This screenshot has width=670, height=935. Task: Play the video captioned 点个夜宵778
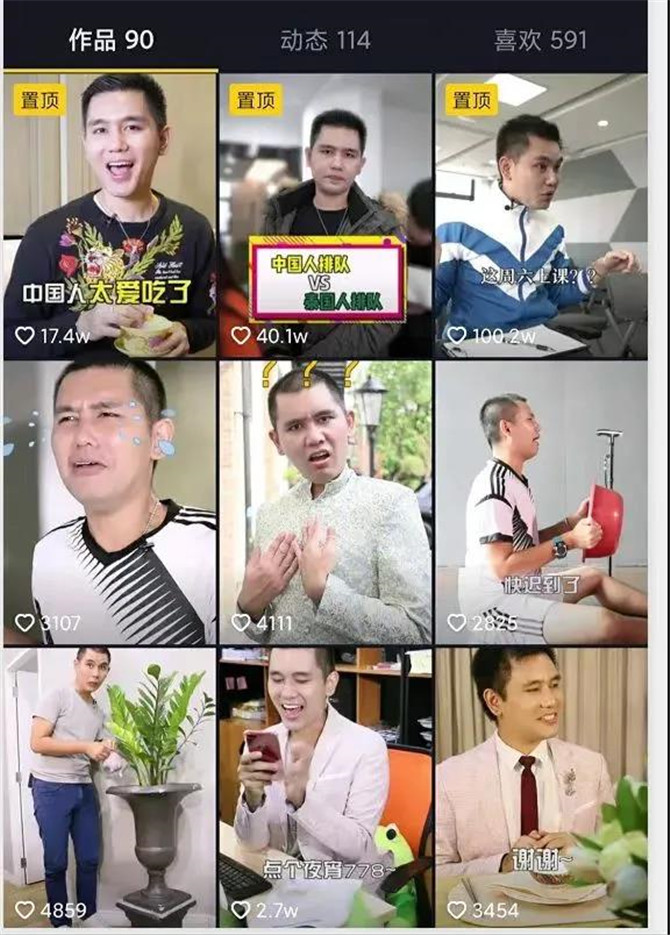click(x=326, y=787)
